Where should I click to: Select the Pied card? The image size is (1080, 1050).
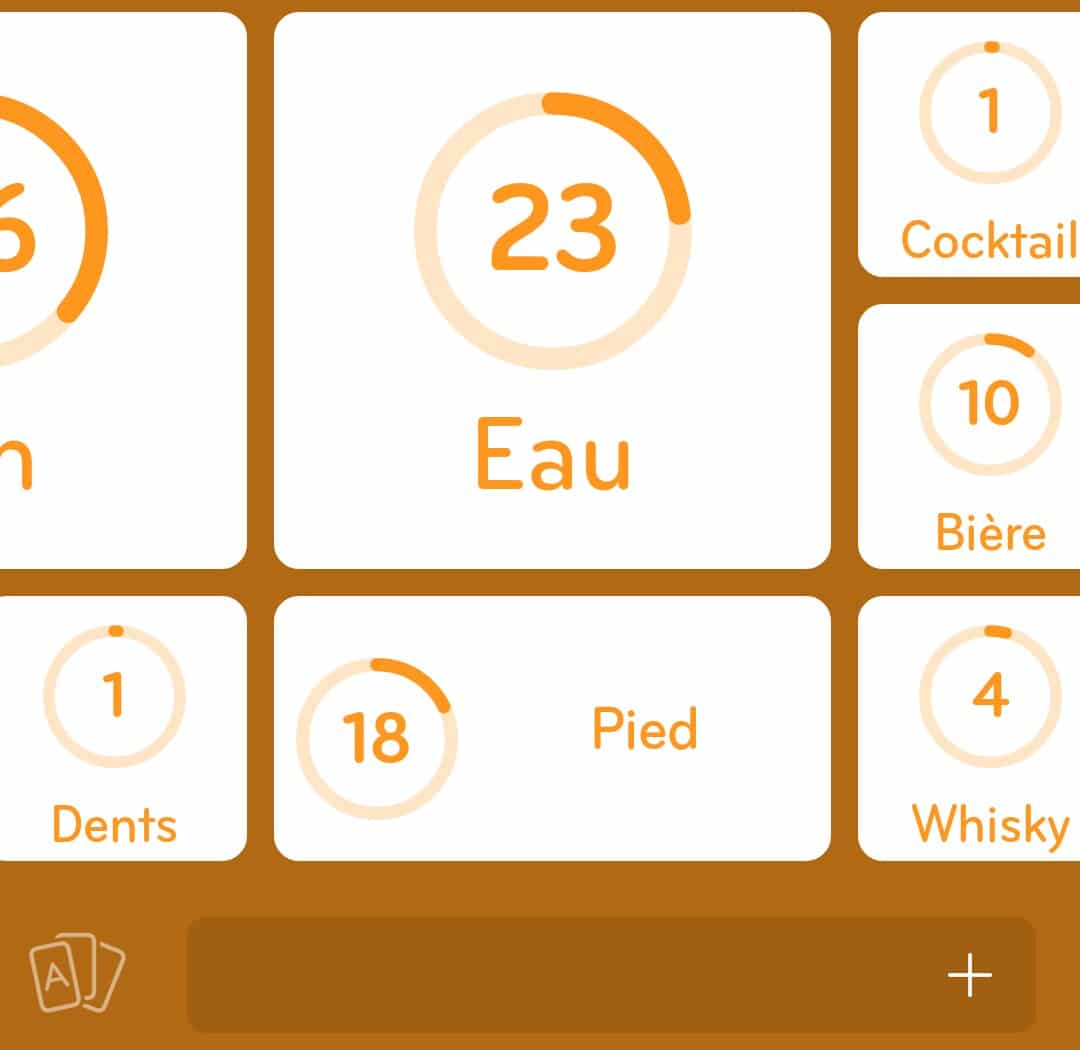click(x=552, y=728)
